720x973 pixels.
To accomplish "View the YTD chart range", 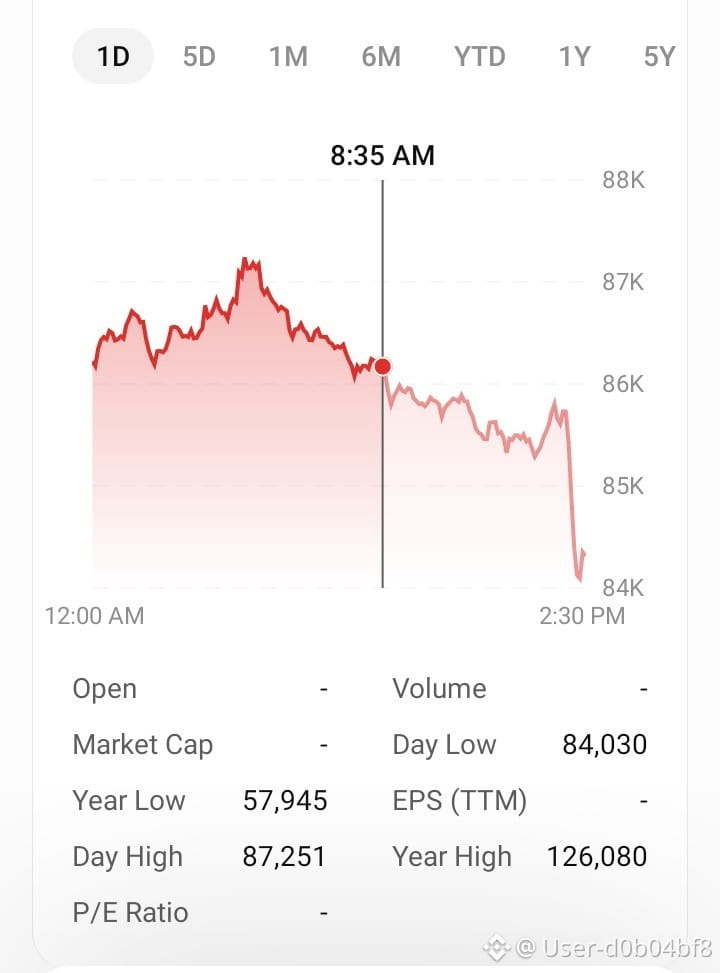I will 479,56.
